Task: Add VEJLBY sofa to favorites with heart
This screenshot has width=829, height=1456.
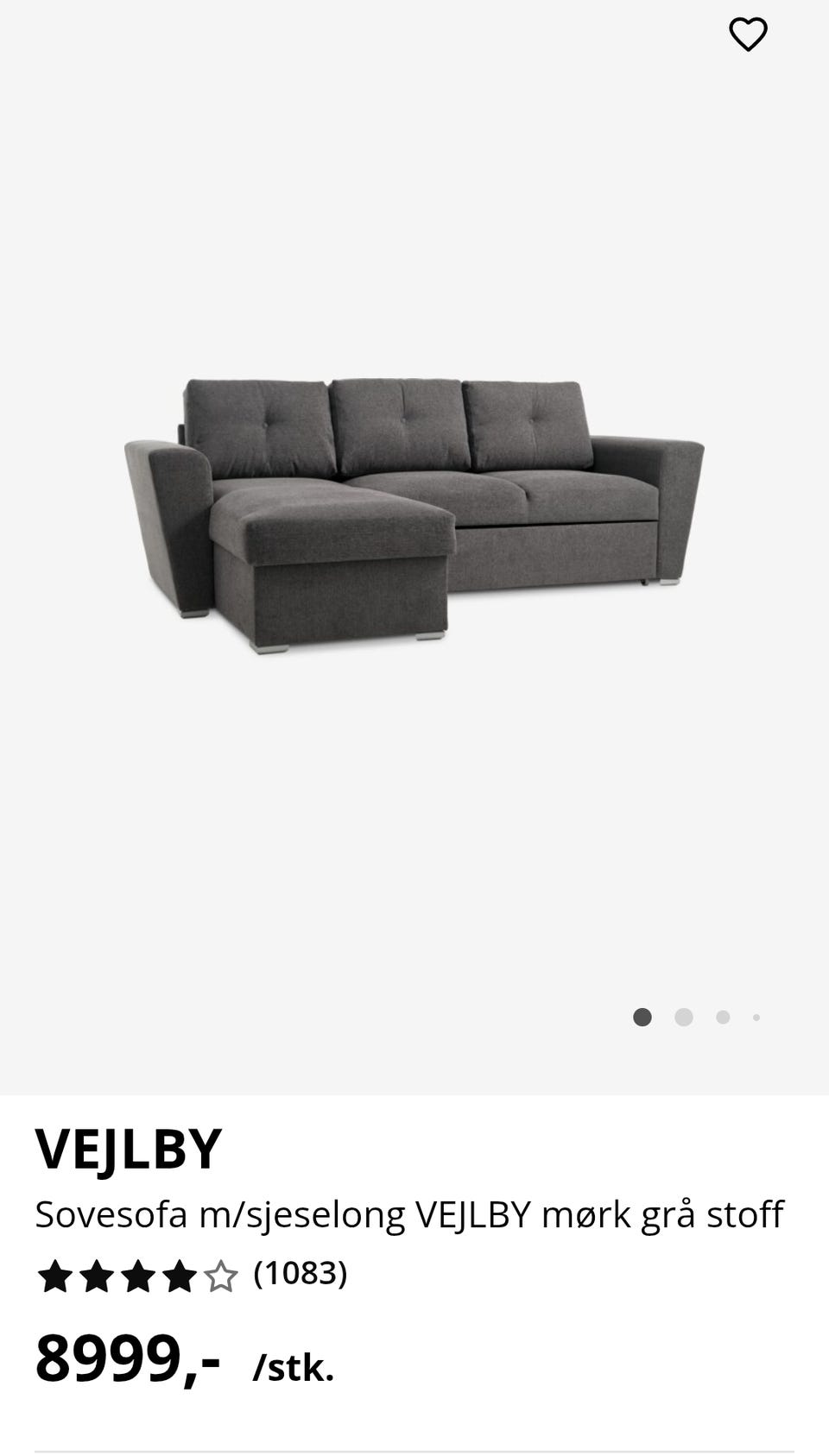Action: (748, 35)
